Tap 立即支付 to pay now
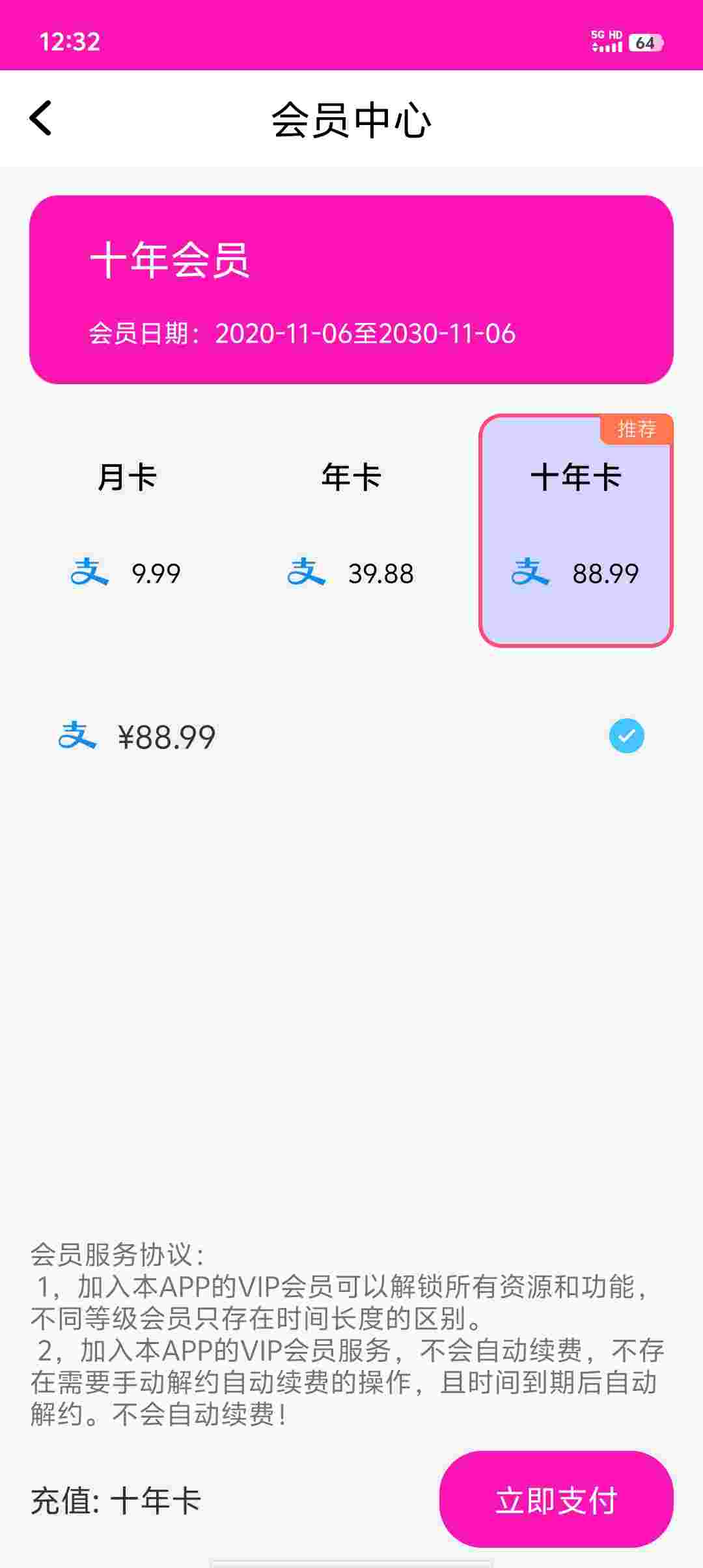Screen dimensions: 703x1568 click(x=556, y=1499)
